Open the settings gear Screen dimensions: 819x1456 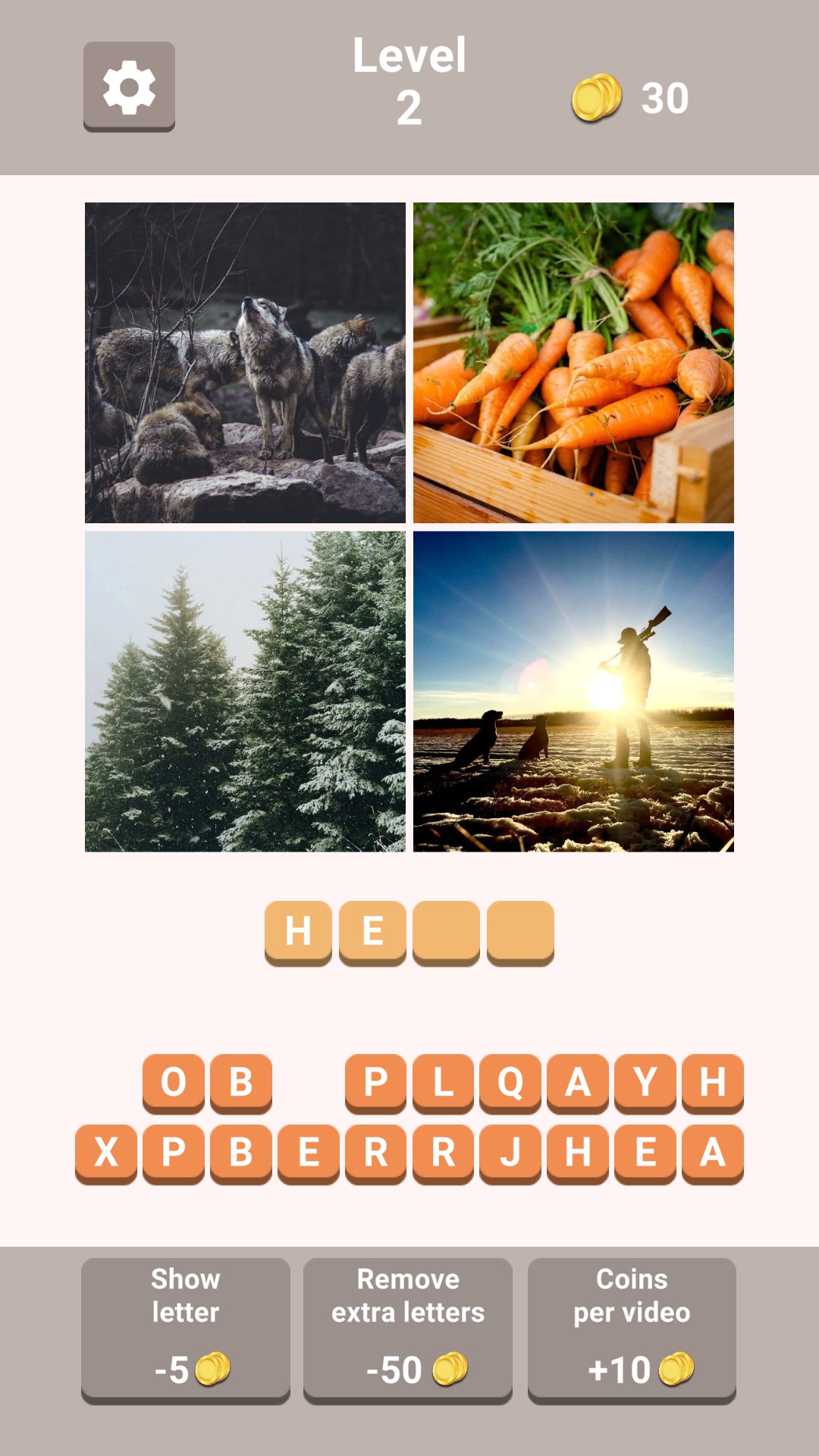[x=129, y=86]
